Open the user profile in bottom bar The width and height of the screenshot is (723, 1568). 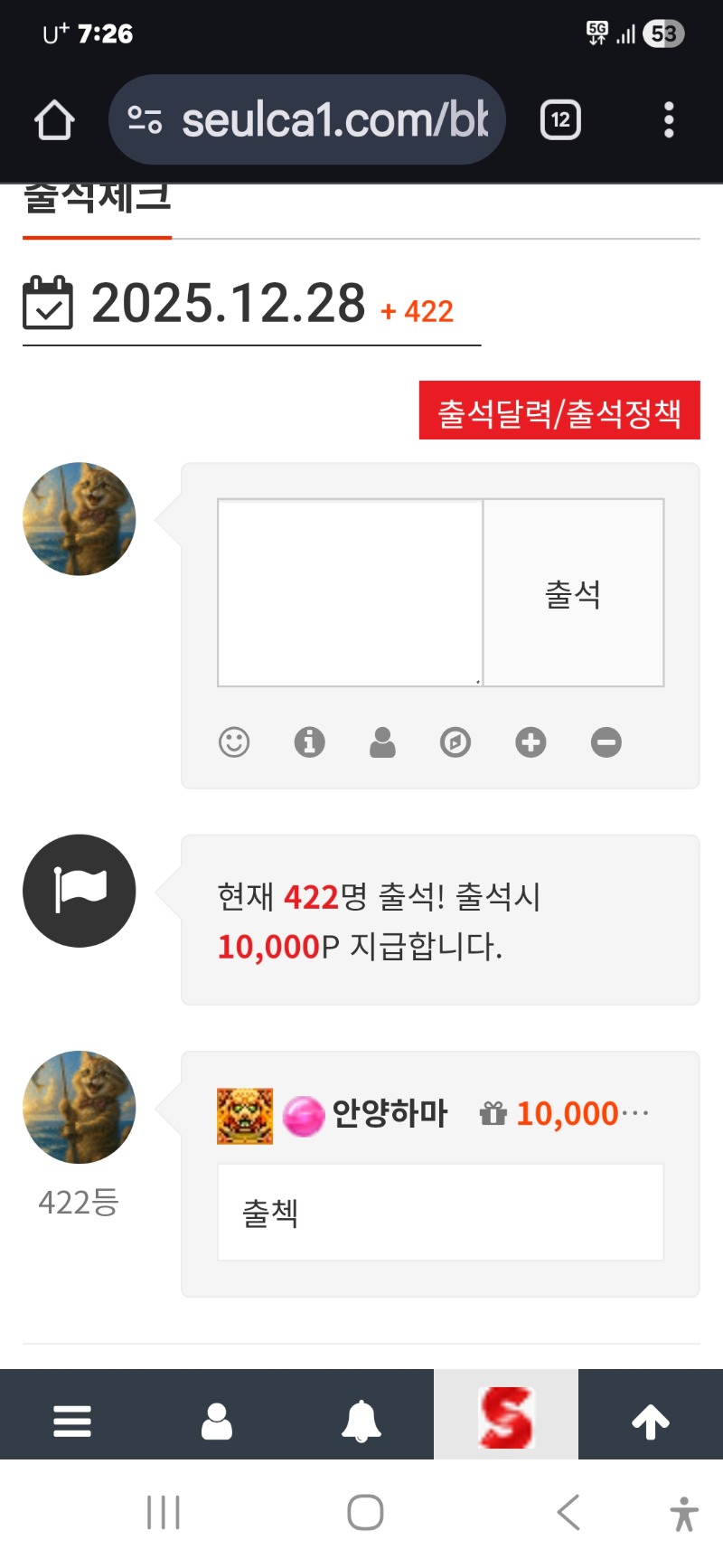click(217, 1421)
